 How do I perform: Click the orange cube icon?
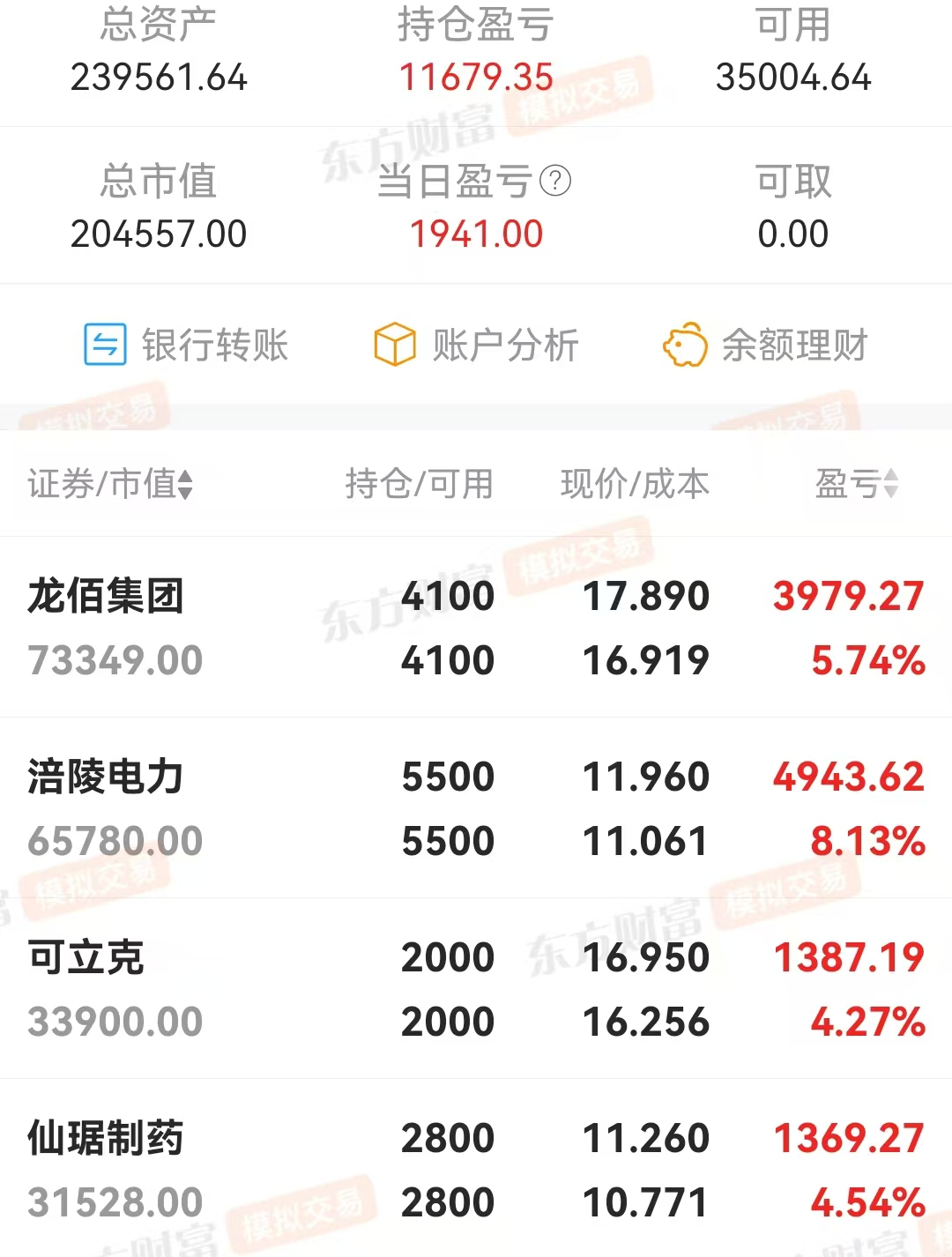[x=394, y=346]
